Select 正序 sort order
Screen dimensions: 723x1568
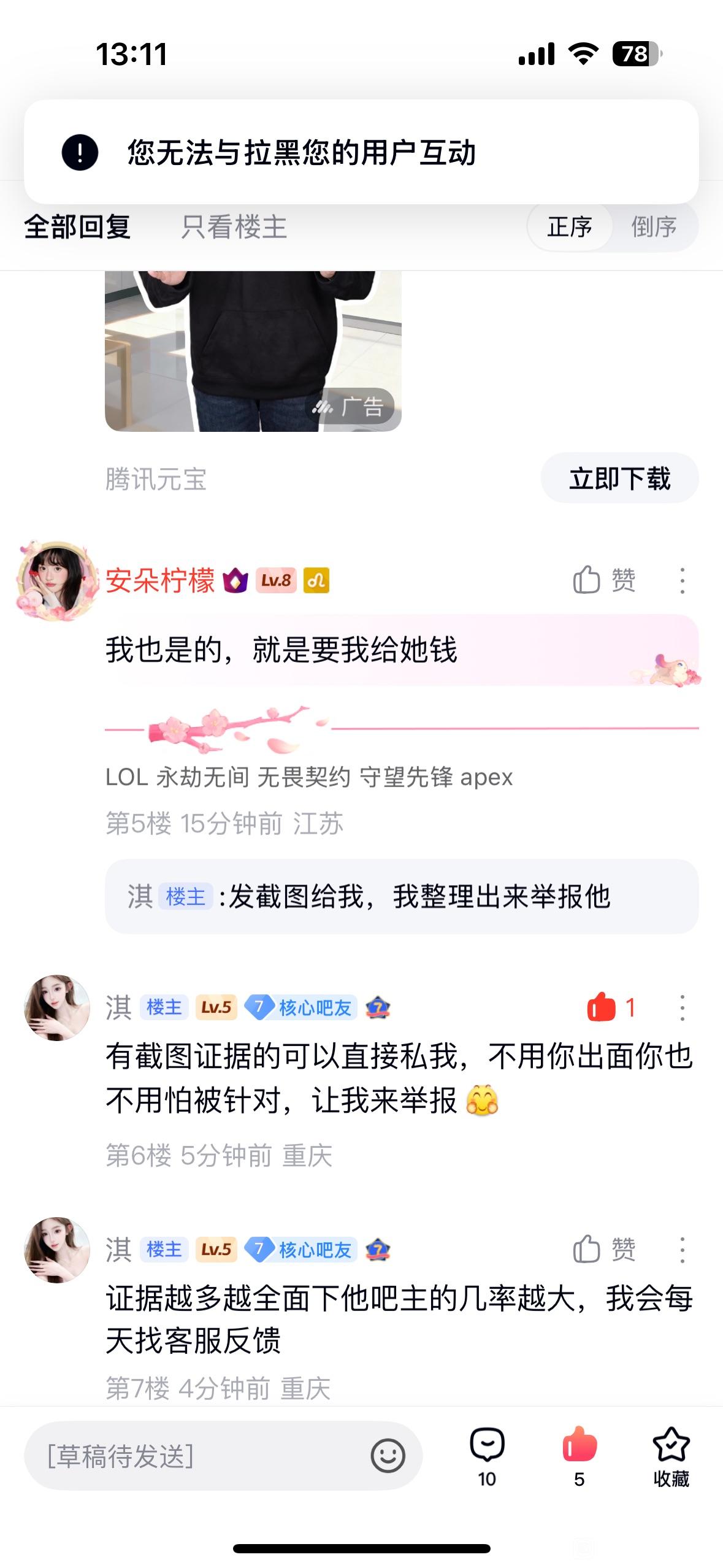(x=570, y=227)
